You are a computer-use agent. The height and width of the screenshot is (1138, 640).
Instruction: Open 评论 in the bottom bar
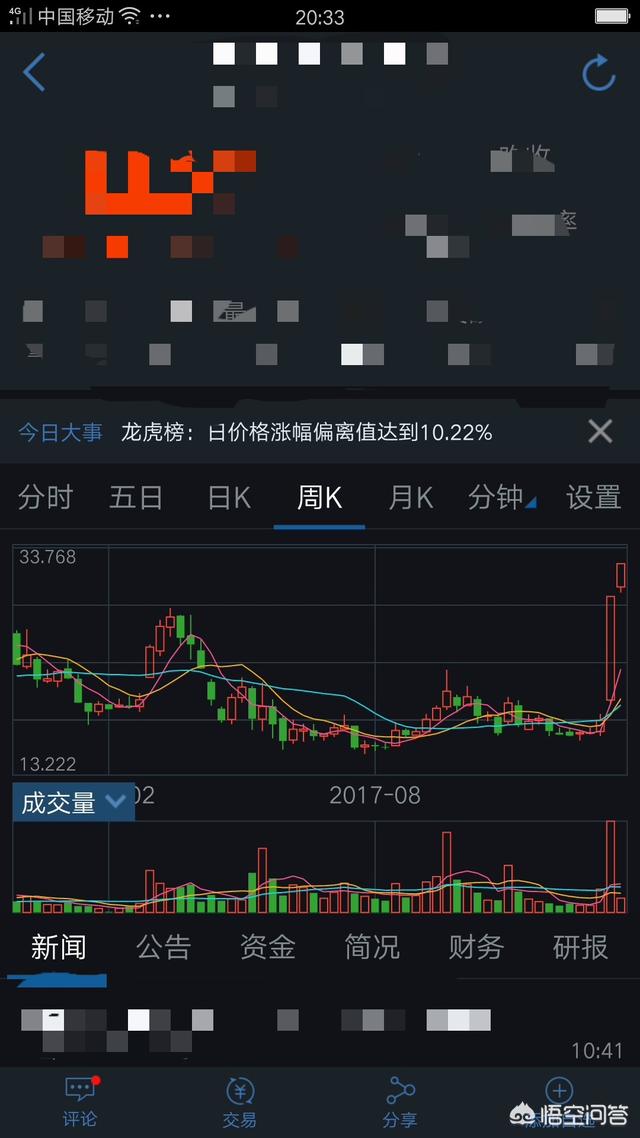click(x=80, y=1102)
